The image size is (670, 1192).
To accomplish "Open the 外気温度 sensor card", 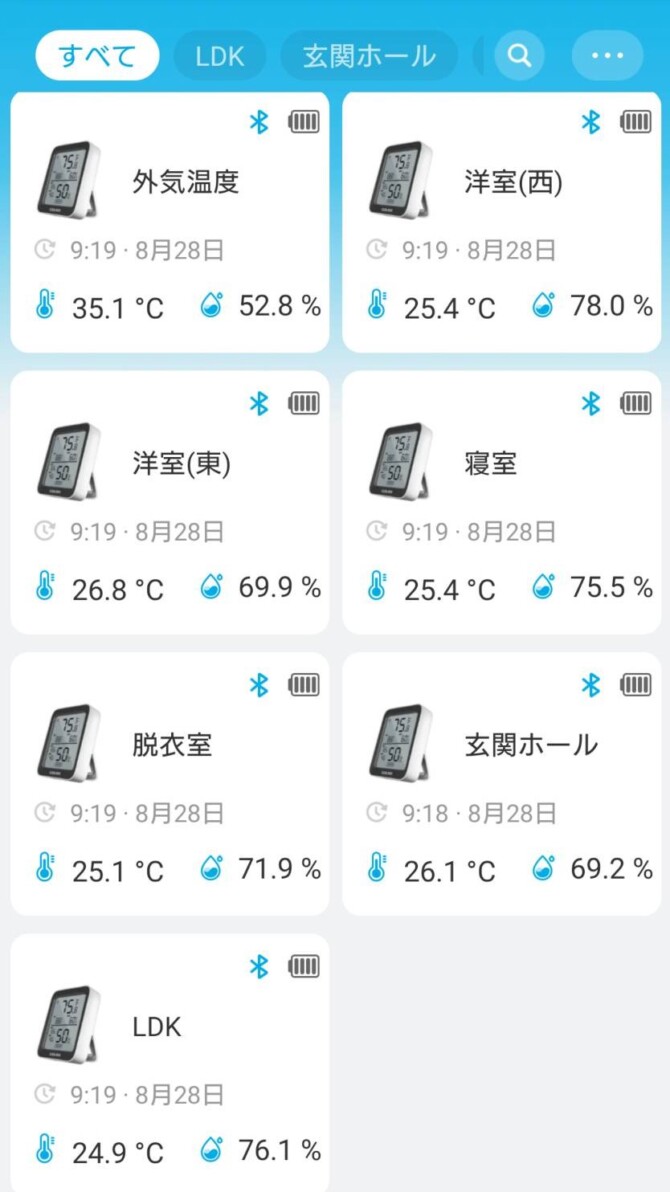I will [170, 222].
